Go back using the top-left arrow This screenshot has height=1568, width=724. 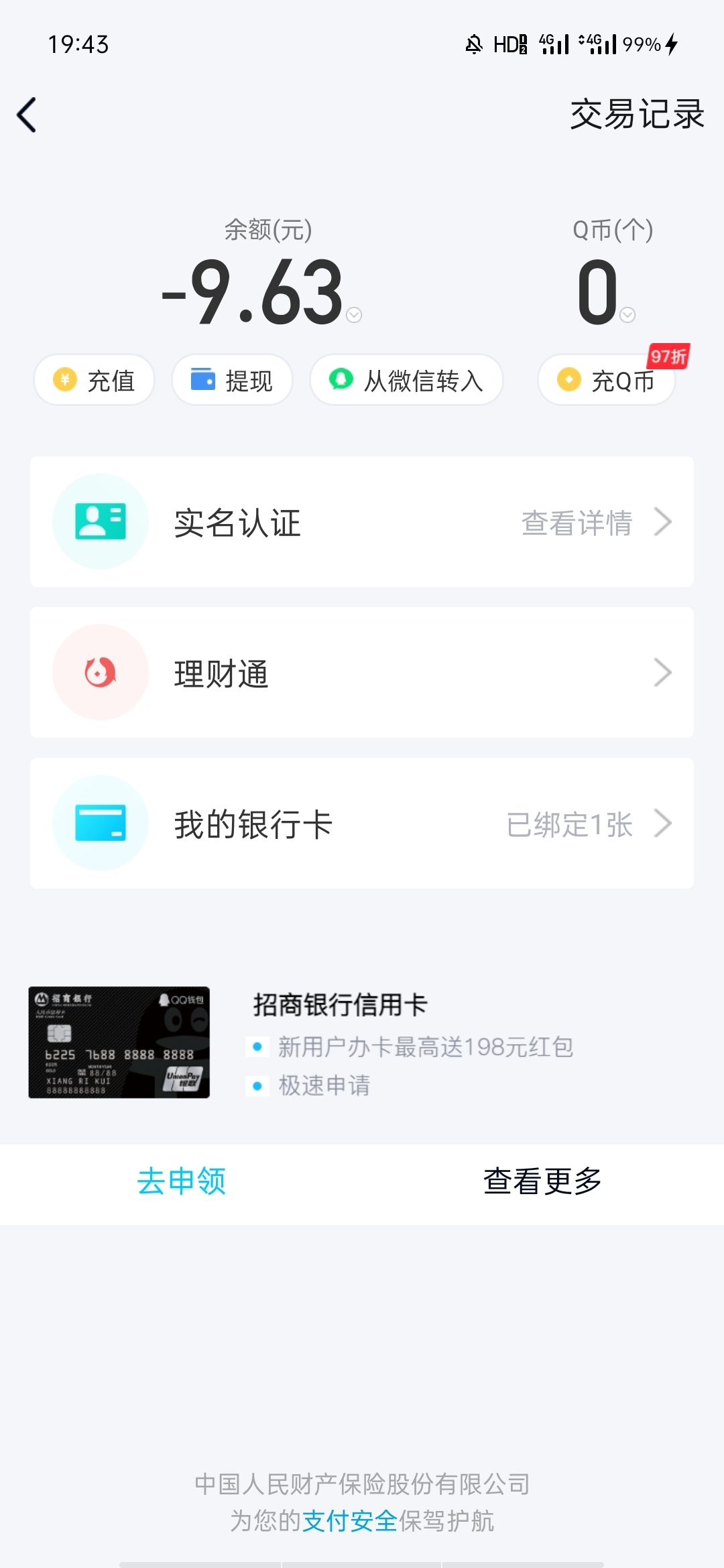27,115
